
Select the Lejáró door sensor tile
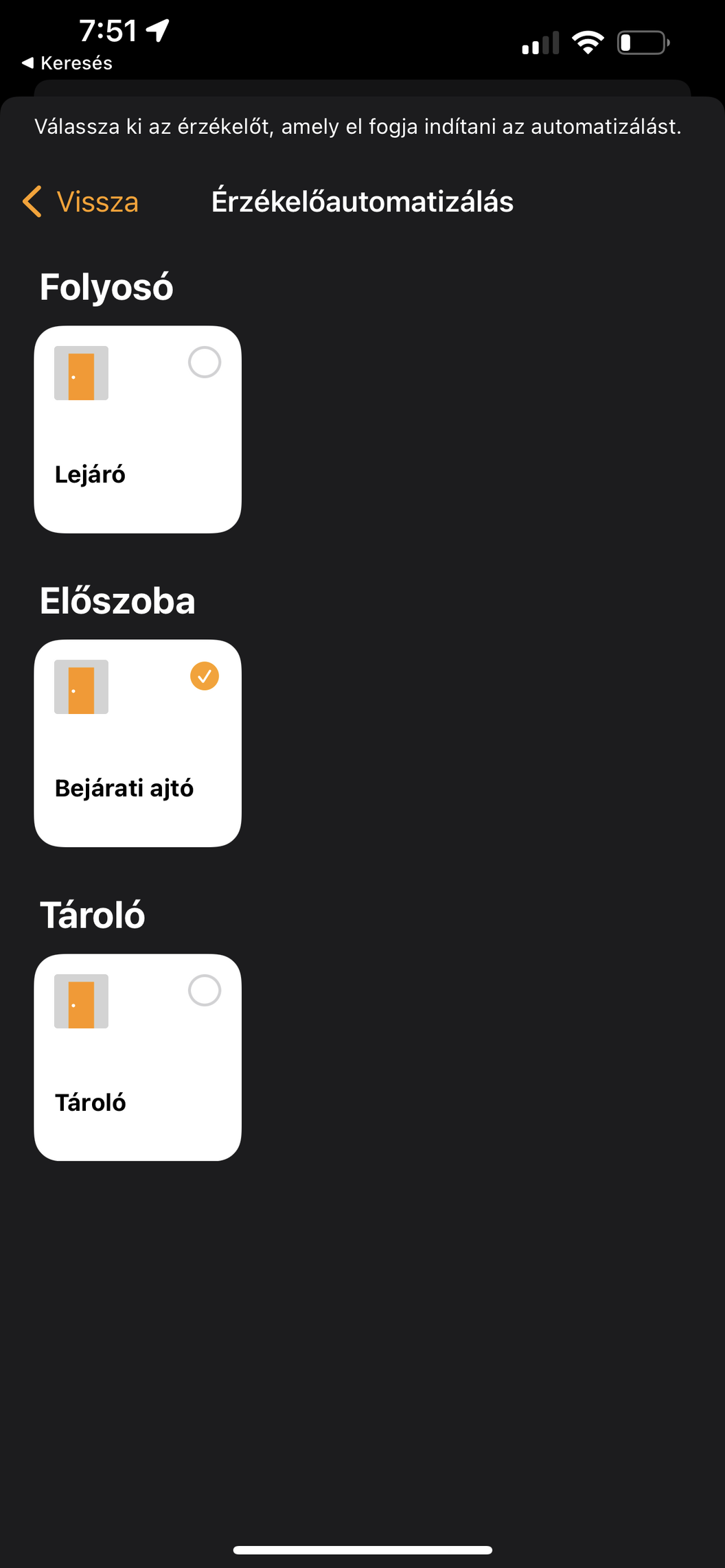click(138, 429)
